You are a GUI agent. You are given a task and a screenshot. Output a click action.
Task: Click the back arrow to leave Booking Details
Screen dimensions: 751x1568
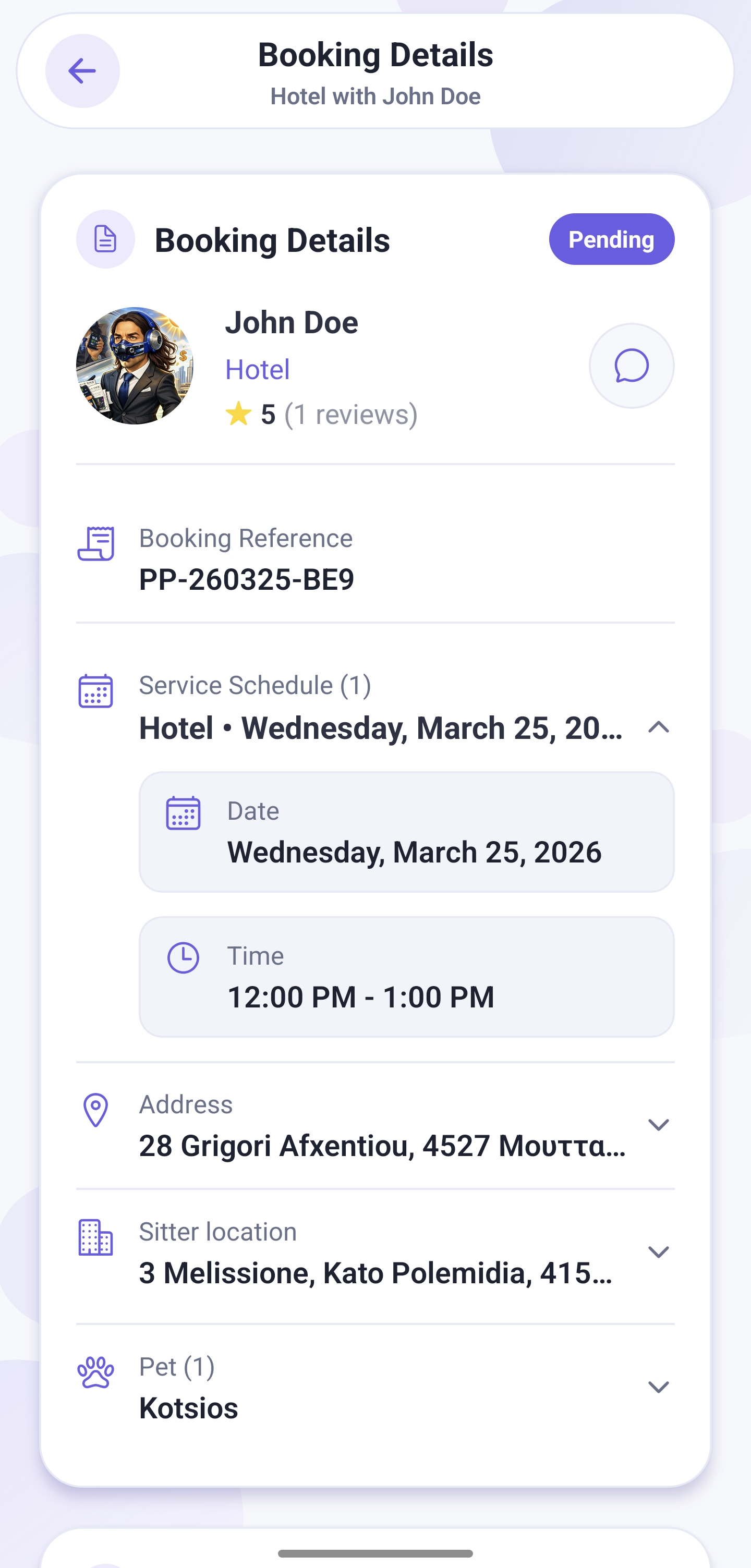tap(82, 70)
